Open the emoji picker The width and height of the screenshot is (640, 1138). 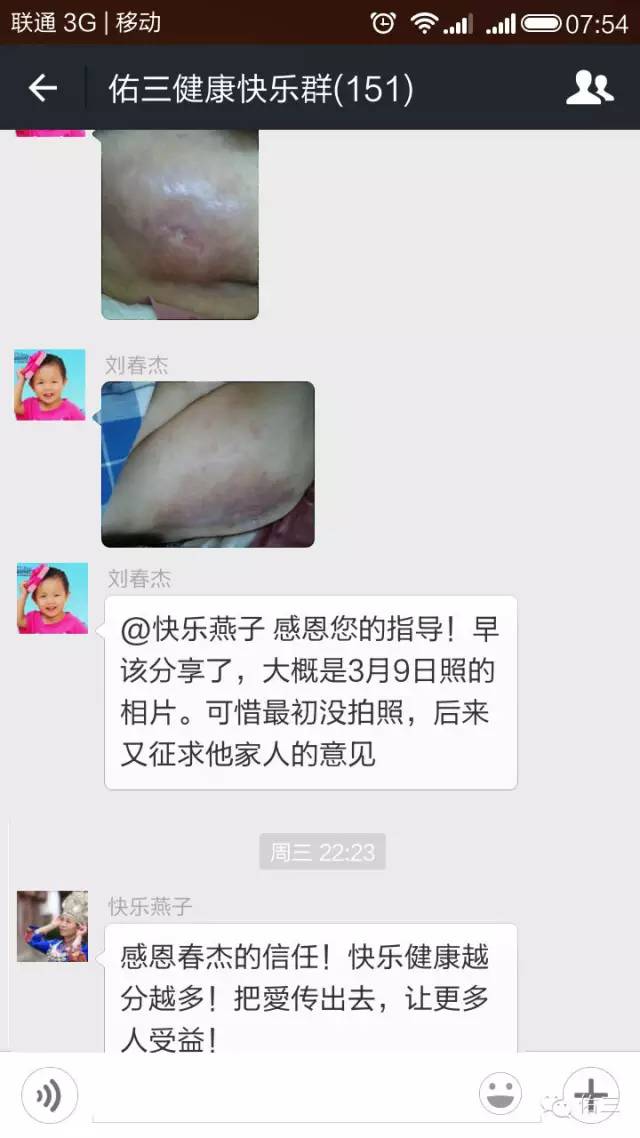[x=500, y=1094]
